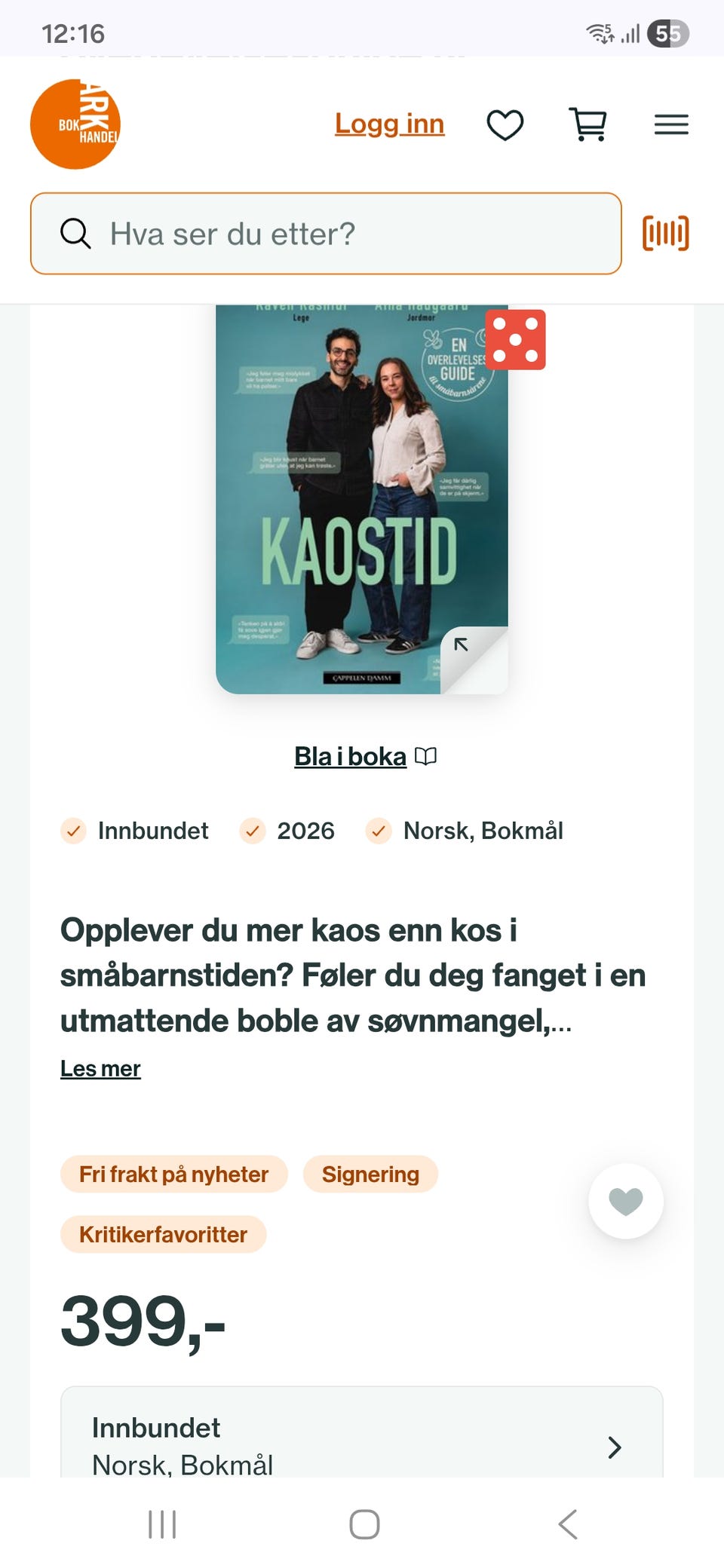Select the Kritikerfavoritter chip
This screenshot has height=1568, width=724.
tap(164, 1235)
